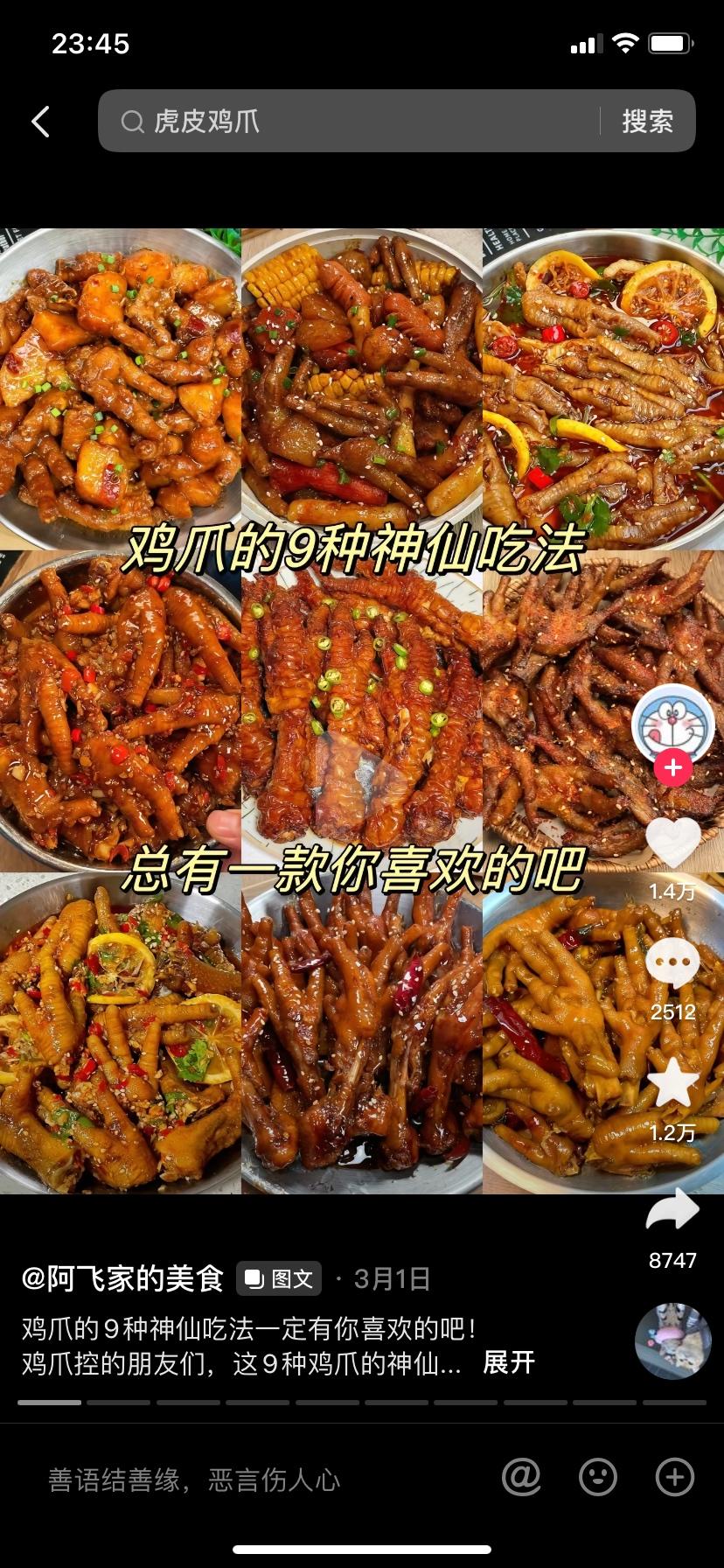The image size is (724, 1568).
Task: Open @阿飞家的美食 profile
Action: pyautogui.click(x=122, y=1279)
